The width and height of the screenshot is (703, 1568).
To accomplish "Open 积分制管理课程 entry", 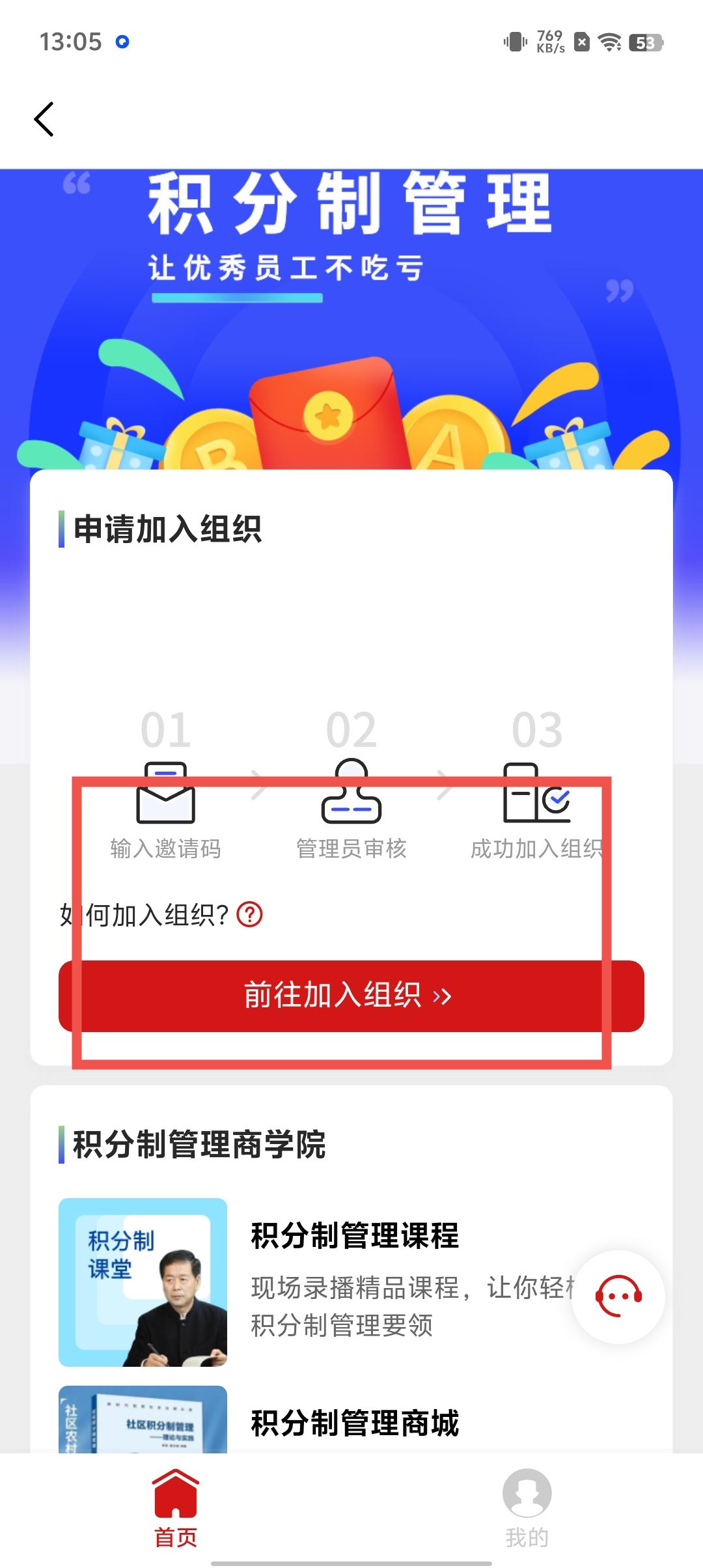I will (355, 1235).
